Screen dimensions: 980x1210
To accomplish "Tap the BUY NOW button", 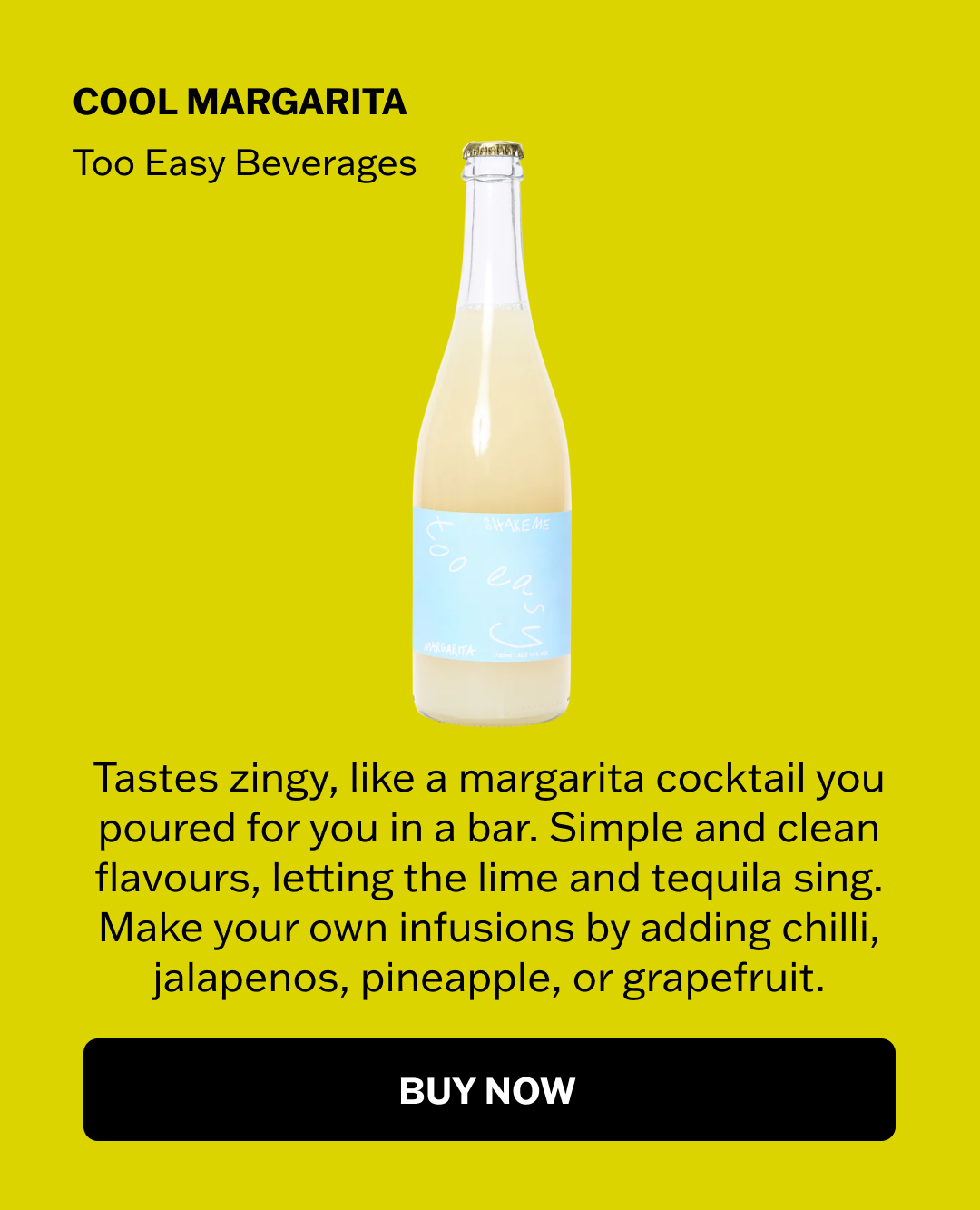I will [x=489, y=1089].
